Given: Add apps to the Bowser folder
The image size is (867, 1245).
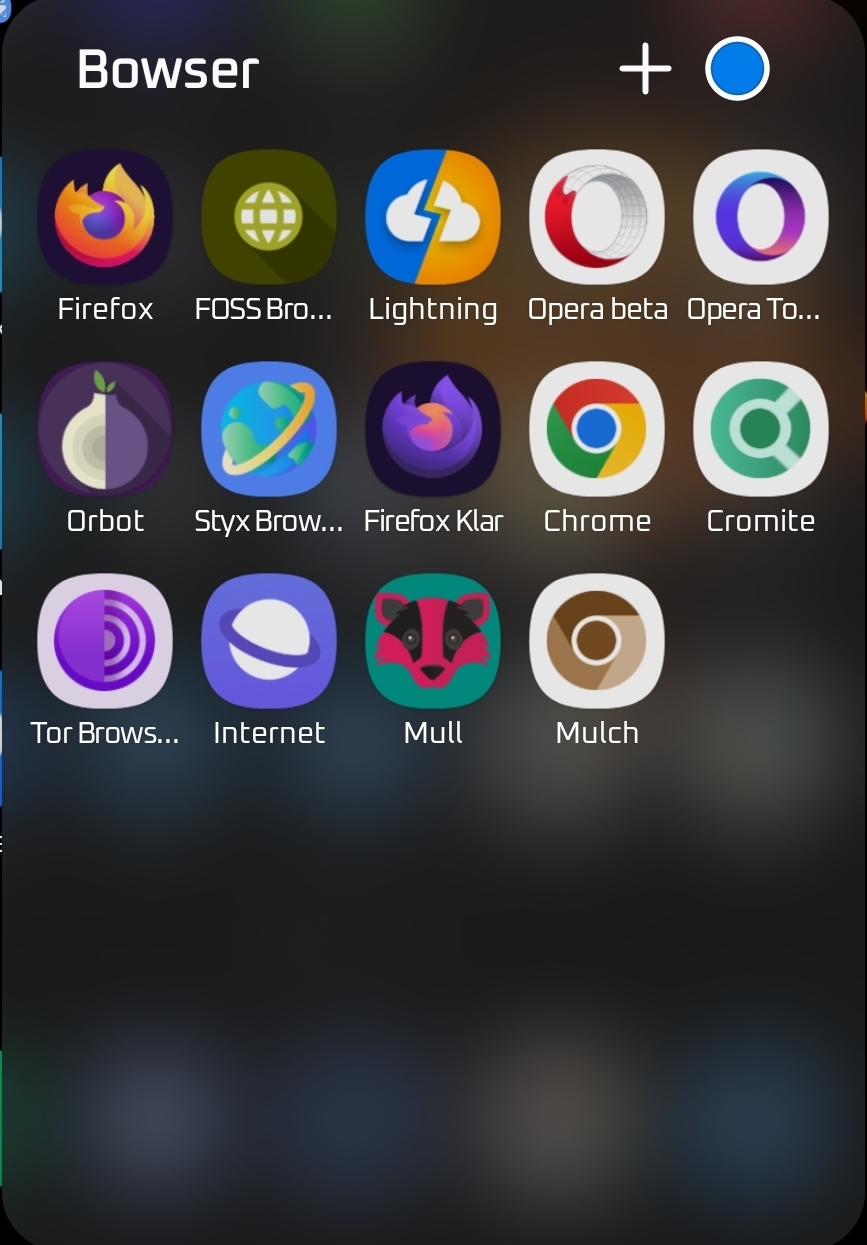Looking at the screenshot, I should pyautogui.click(x=645, y=69).
